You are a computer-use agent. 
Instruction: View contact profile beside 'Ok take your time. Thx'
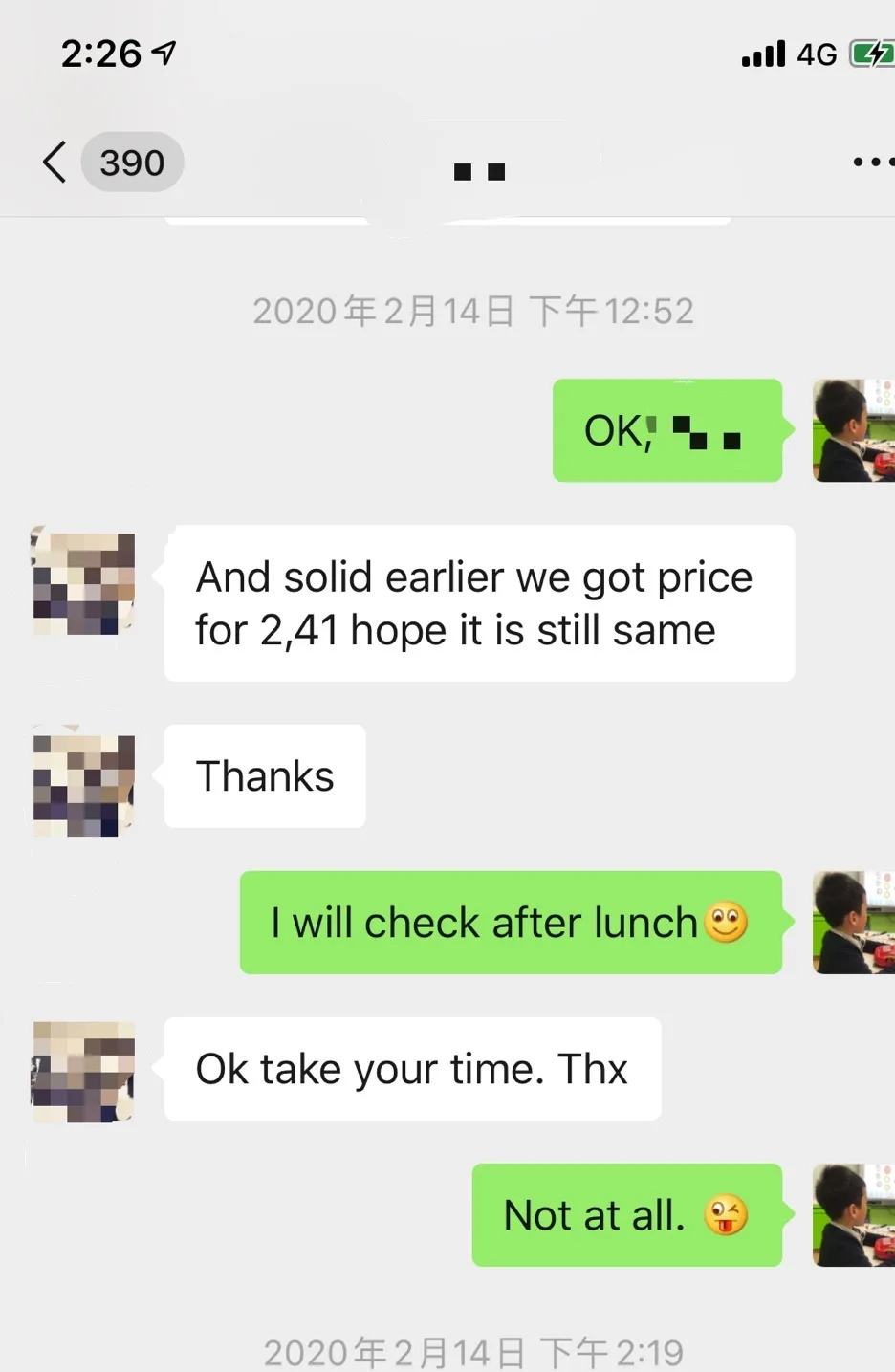click(x=84, y=1071)
